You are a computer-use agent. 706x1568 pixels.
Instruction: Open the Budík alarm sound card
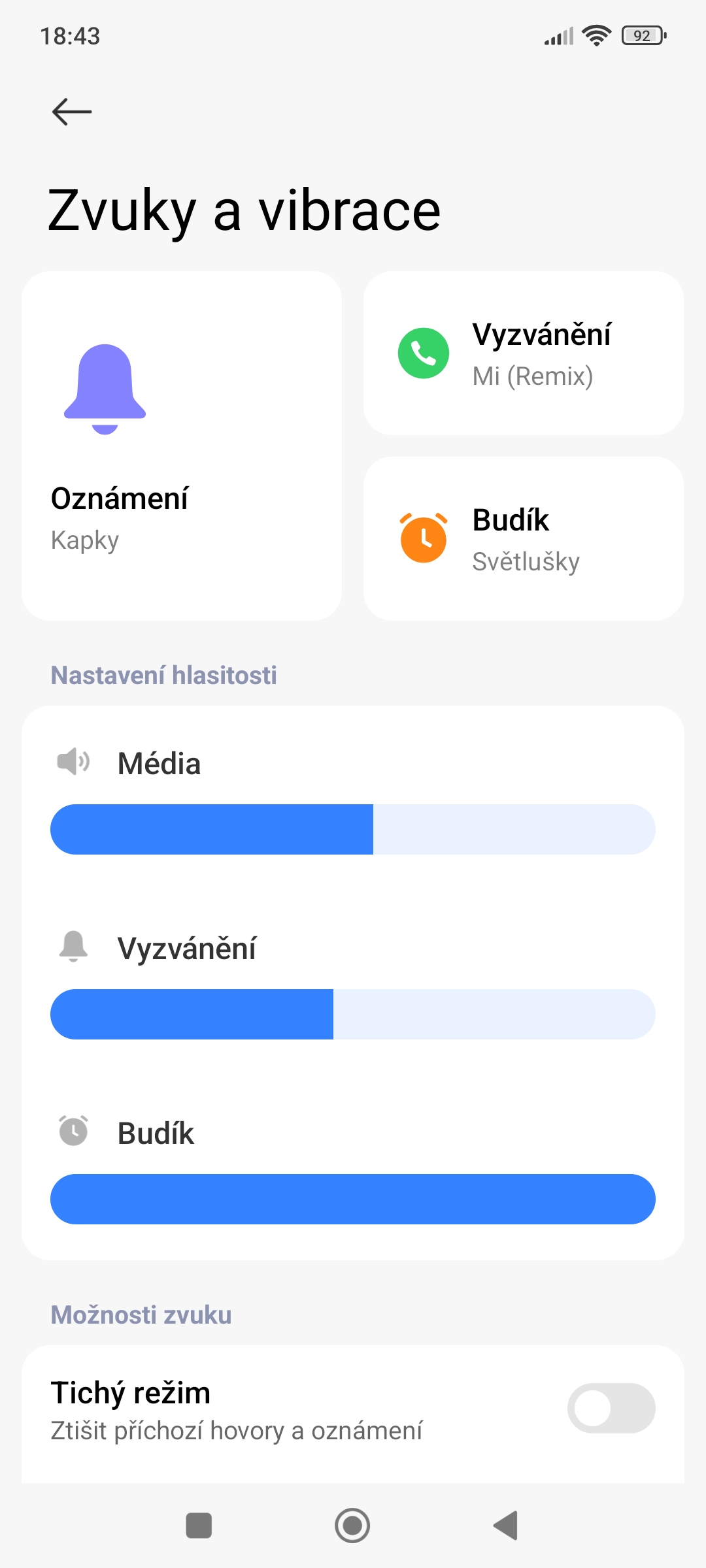point(523,539)
